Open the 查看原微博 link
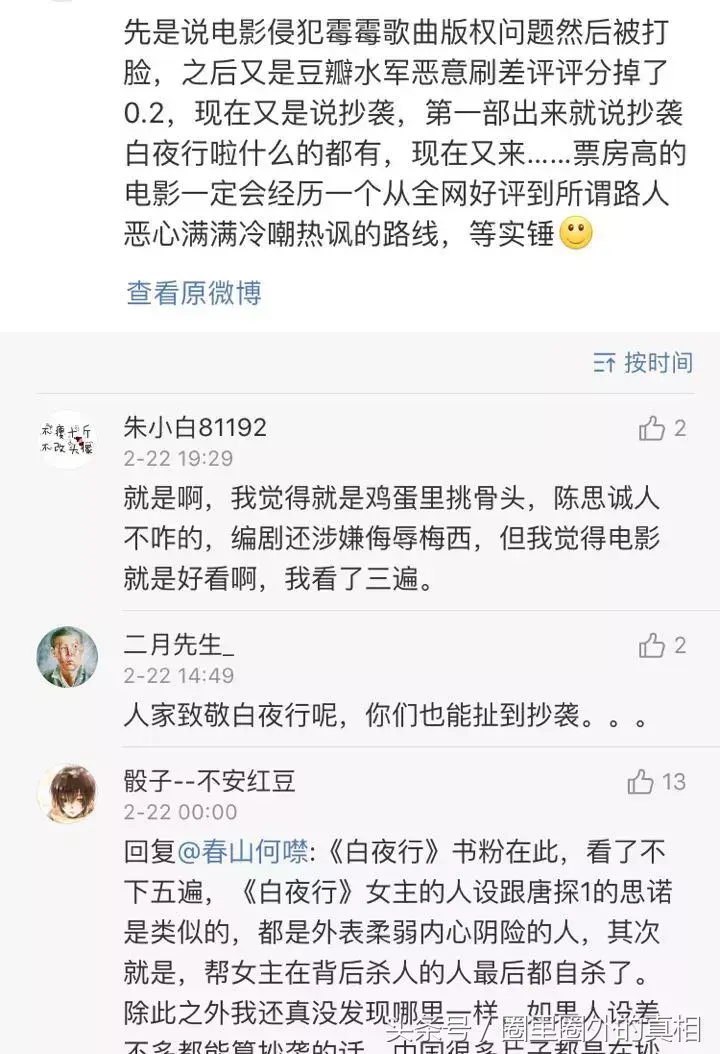Viewport: 720px width, 1054px height. [x=194, y=293]
